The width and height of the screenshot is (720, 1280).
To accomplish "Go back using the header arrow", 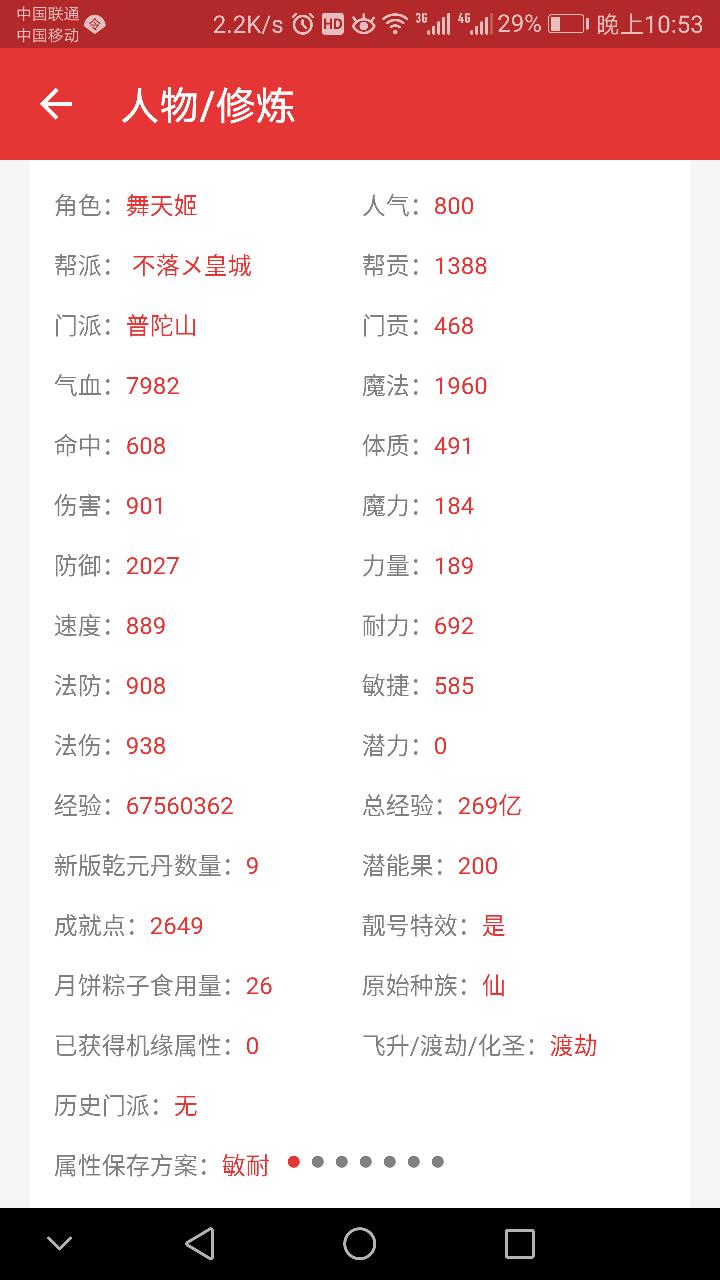I will pyautogui.click(x=56, y=104).
